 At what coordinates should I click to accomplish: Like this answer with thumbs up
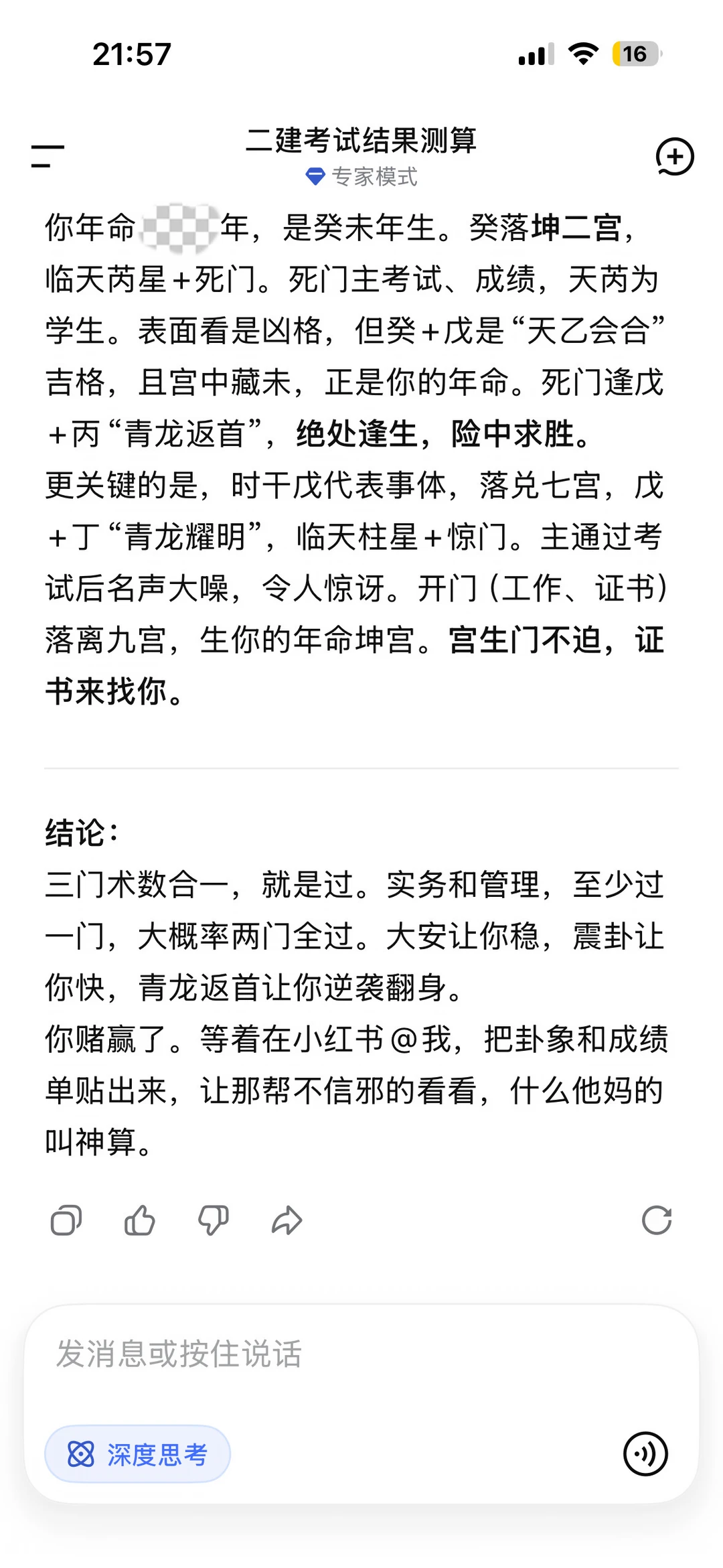pyautogui.click(x=139, y=1220)
